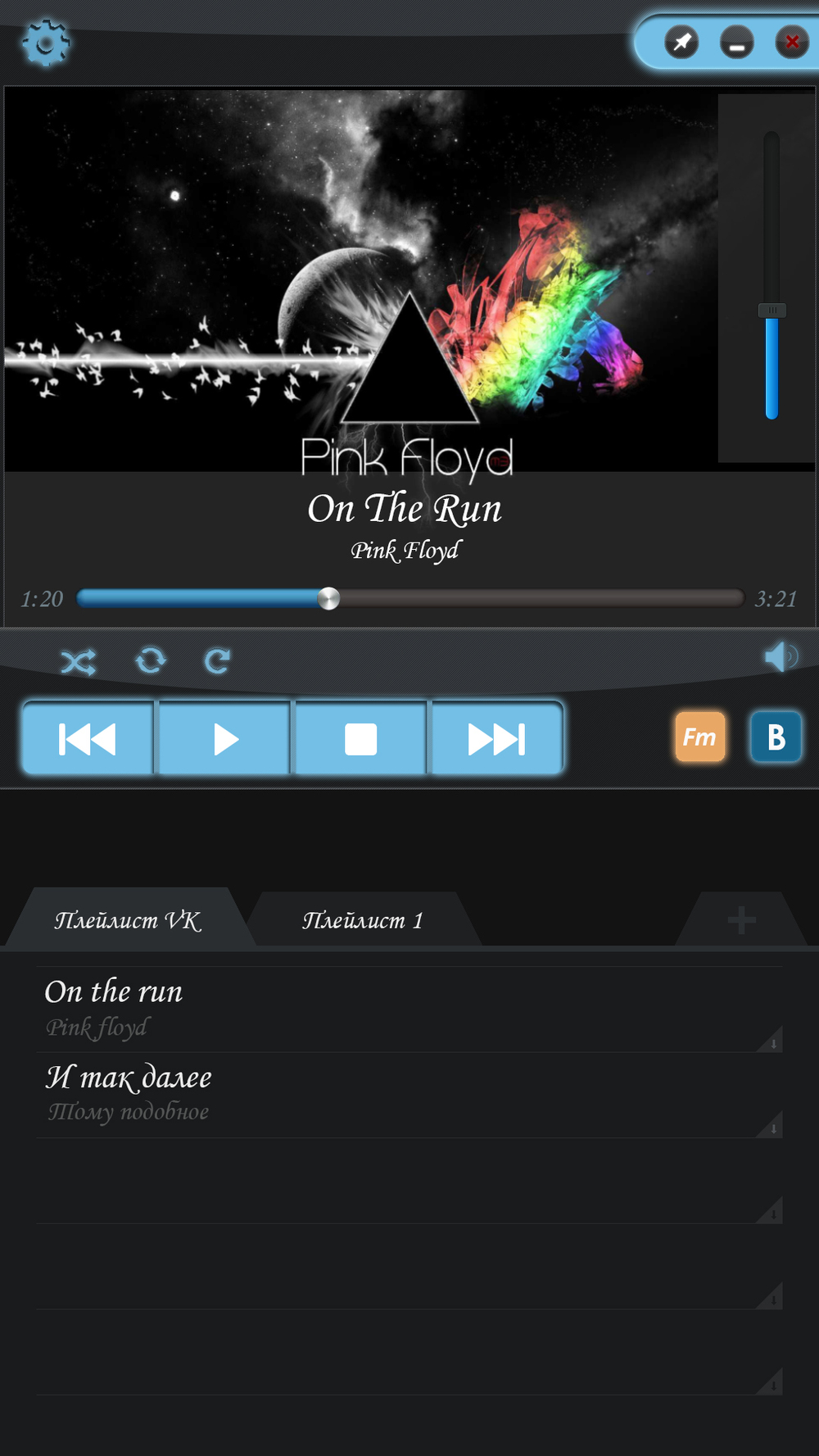Minimize the player window
This screenshot has height=1456, width=819.
pyautogui.click(x=736, y=43)
